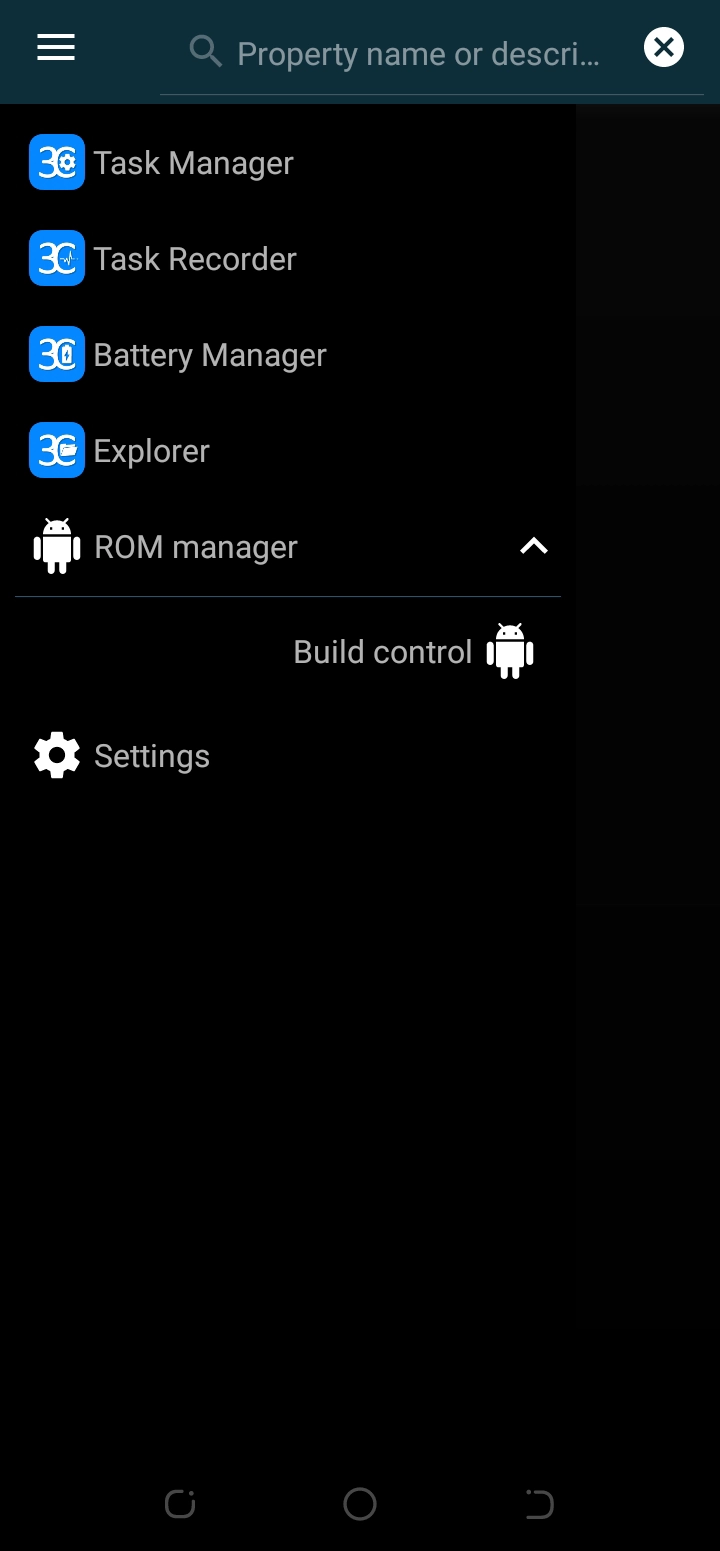Tap the hamburger menu button
The height and width of the screenshot is (1551, 720).
click(56, 47)
